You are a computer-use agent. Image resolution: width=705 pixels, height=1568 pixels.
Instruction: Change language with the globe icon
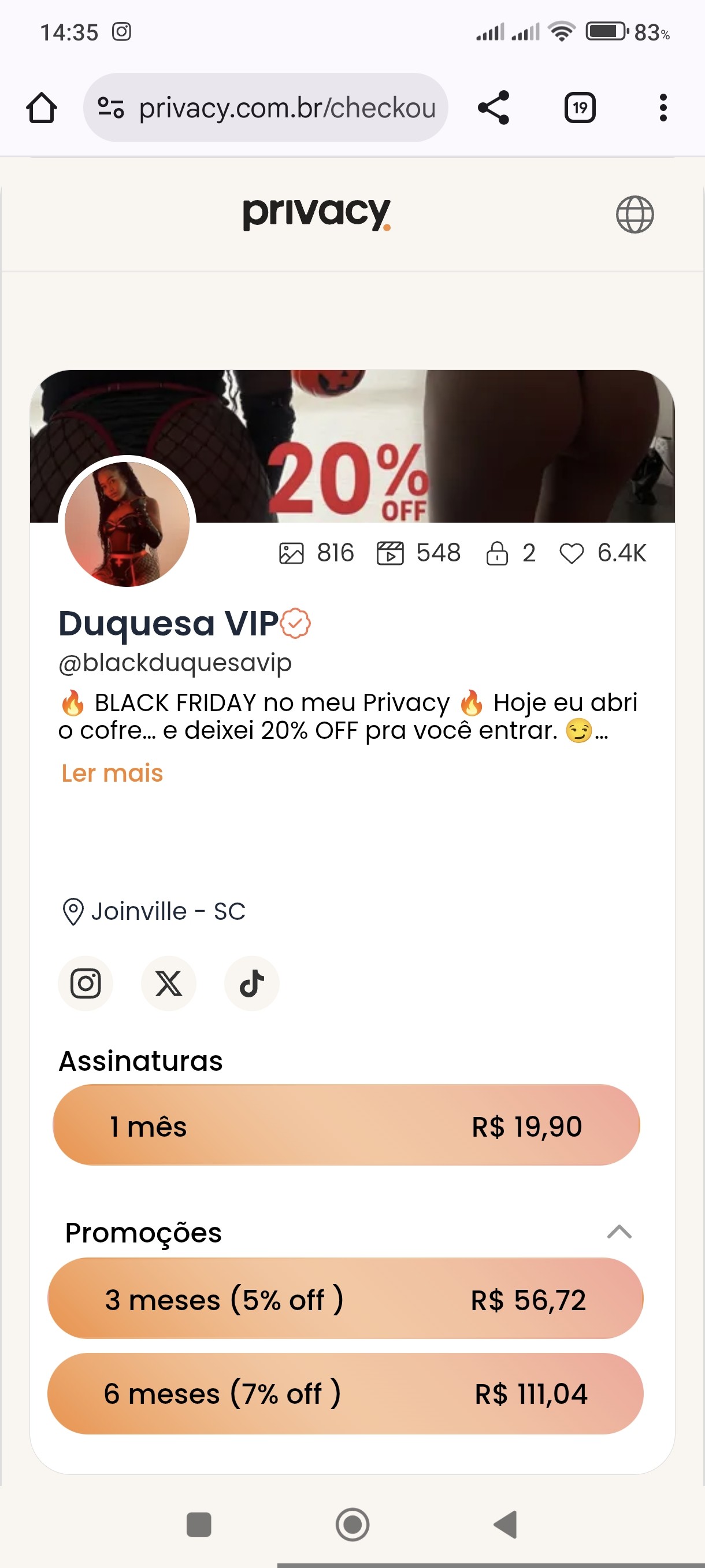coord(634,215)
